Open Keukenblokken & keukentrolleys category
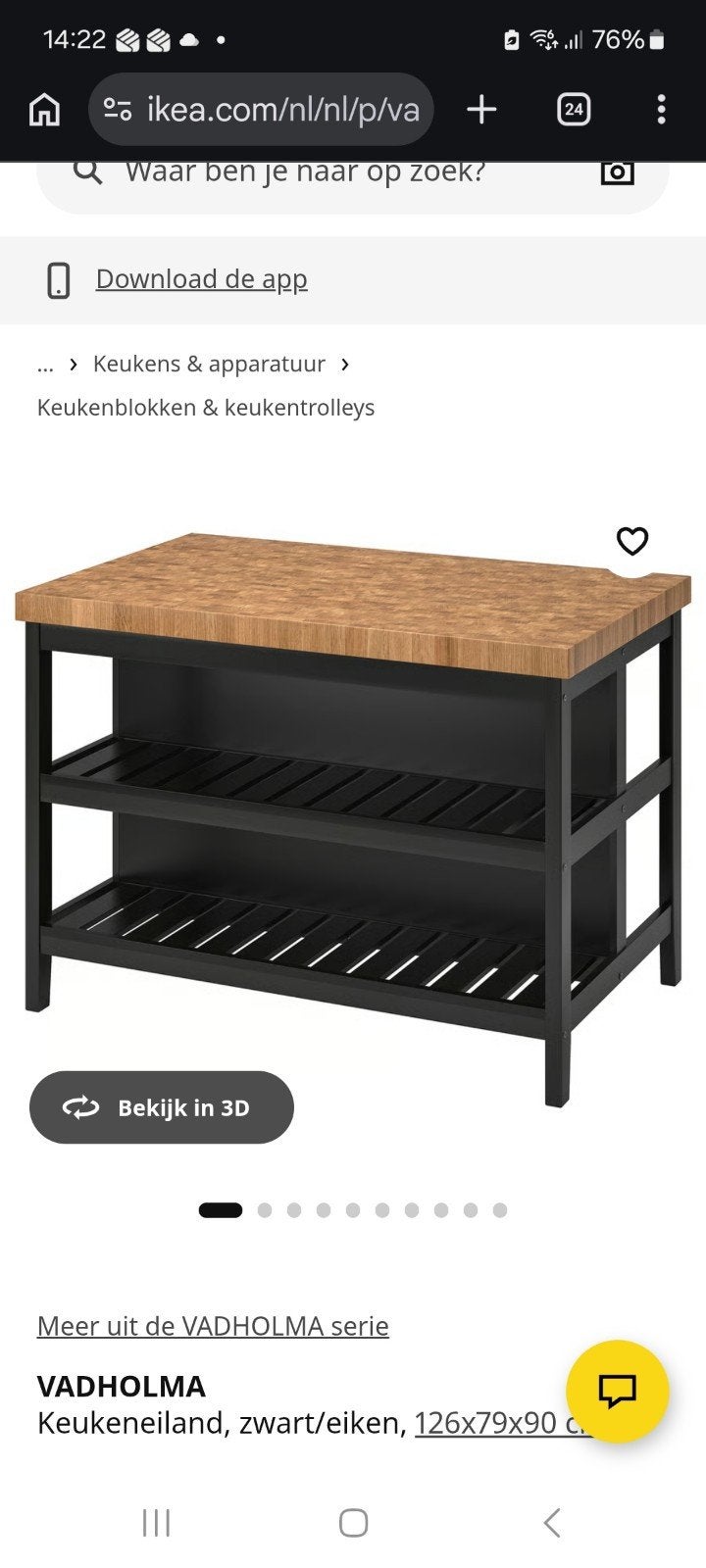This screenshot has width=706, height=1568. (206, 408)
